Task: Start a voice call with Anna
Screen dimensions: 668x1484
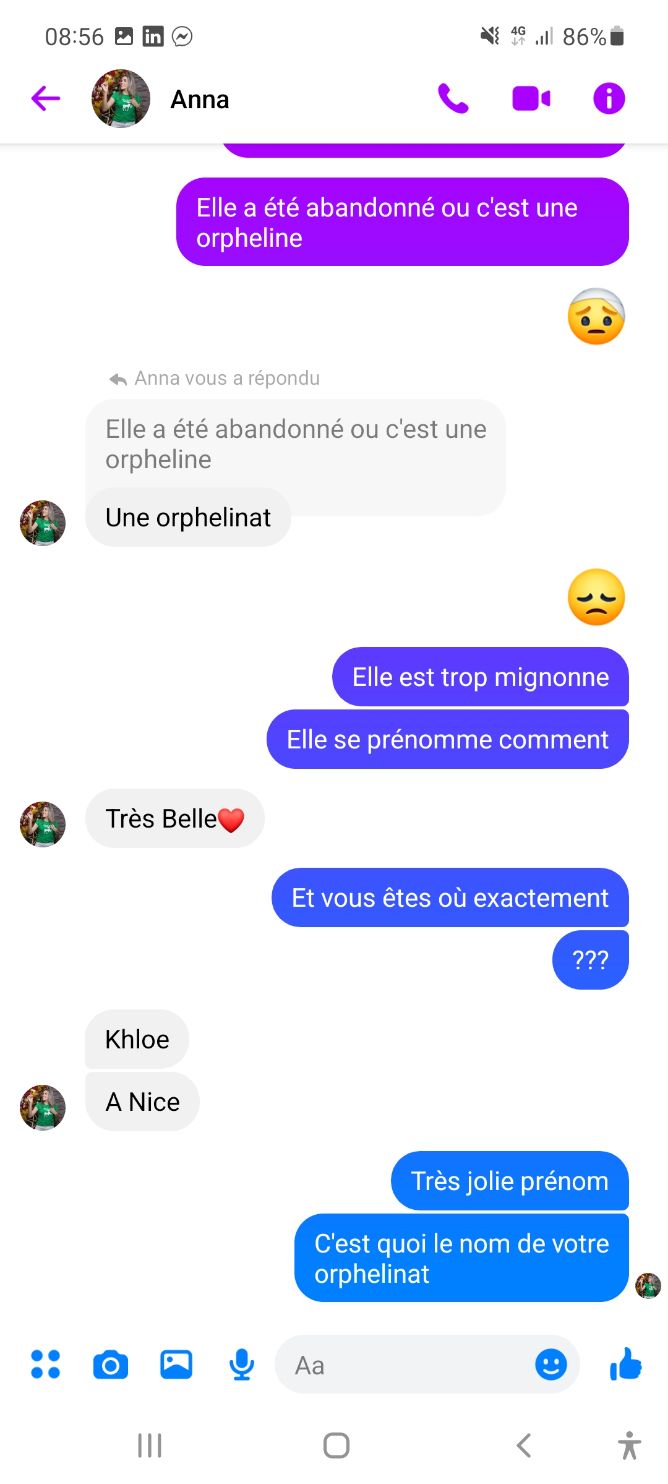Action: point(453,98)
